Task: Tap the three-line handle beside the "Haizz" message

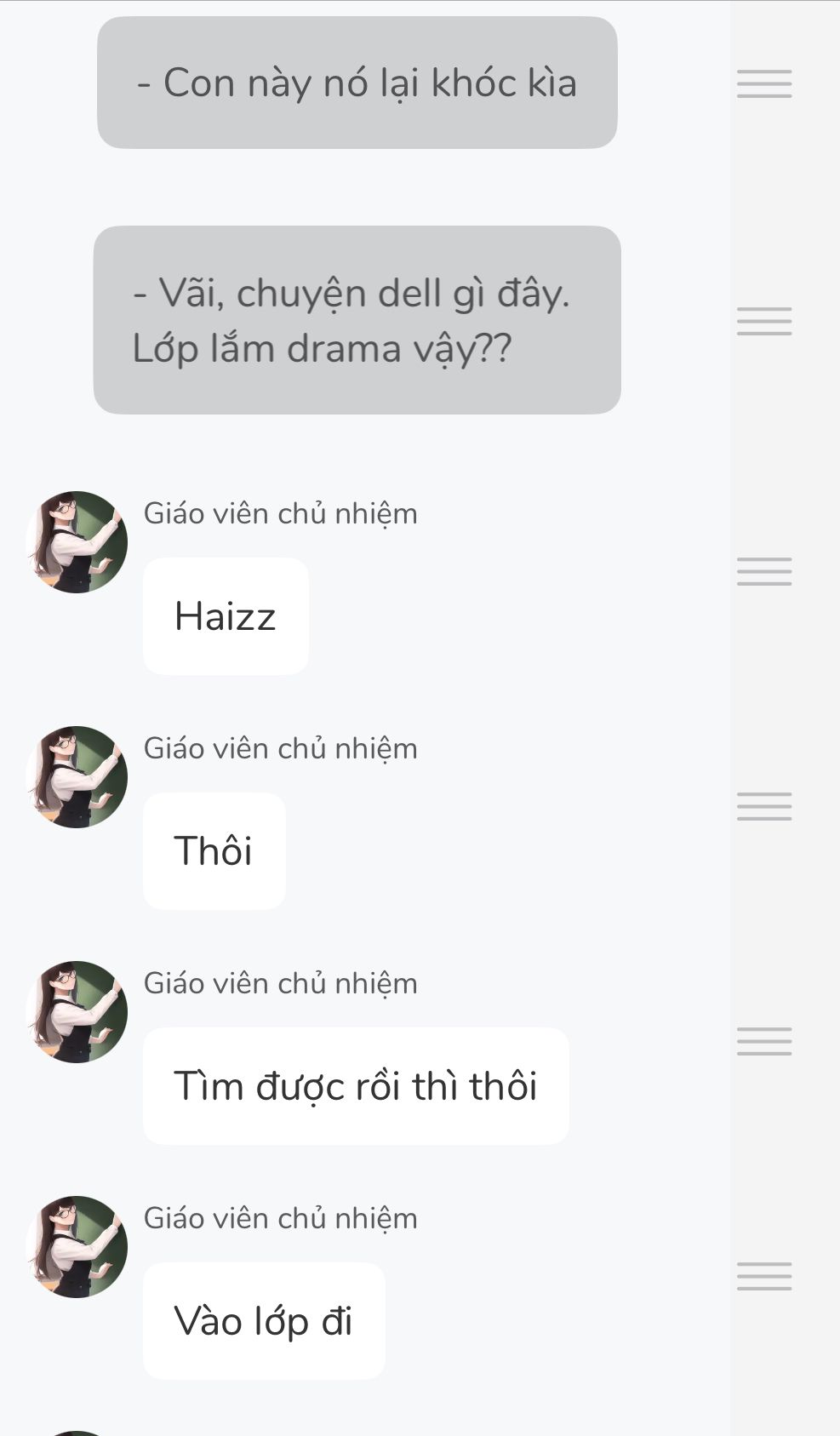Action: (764, 571)
